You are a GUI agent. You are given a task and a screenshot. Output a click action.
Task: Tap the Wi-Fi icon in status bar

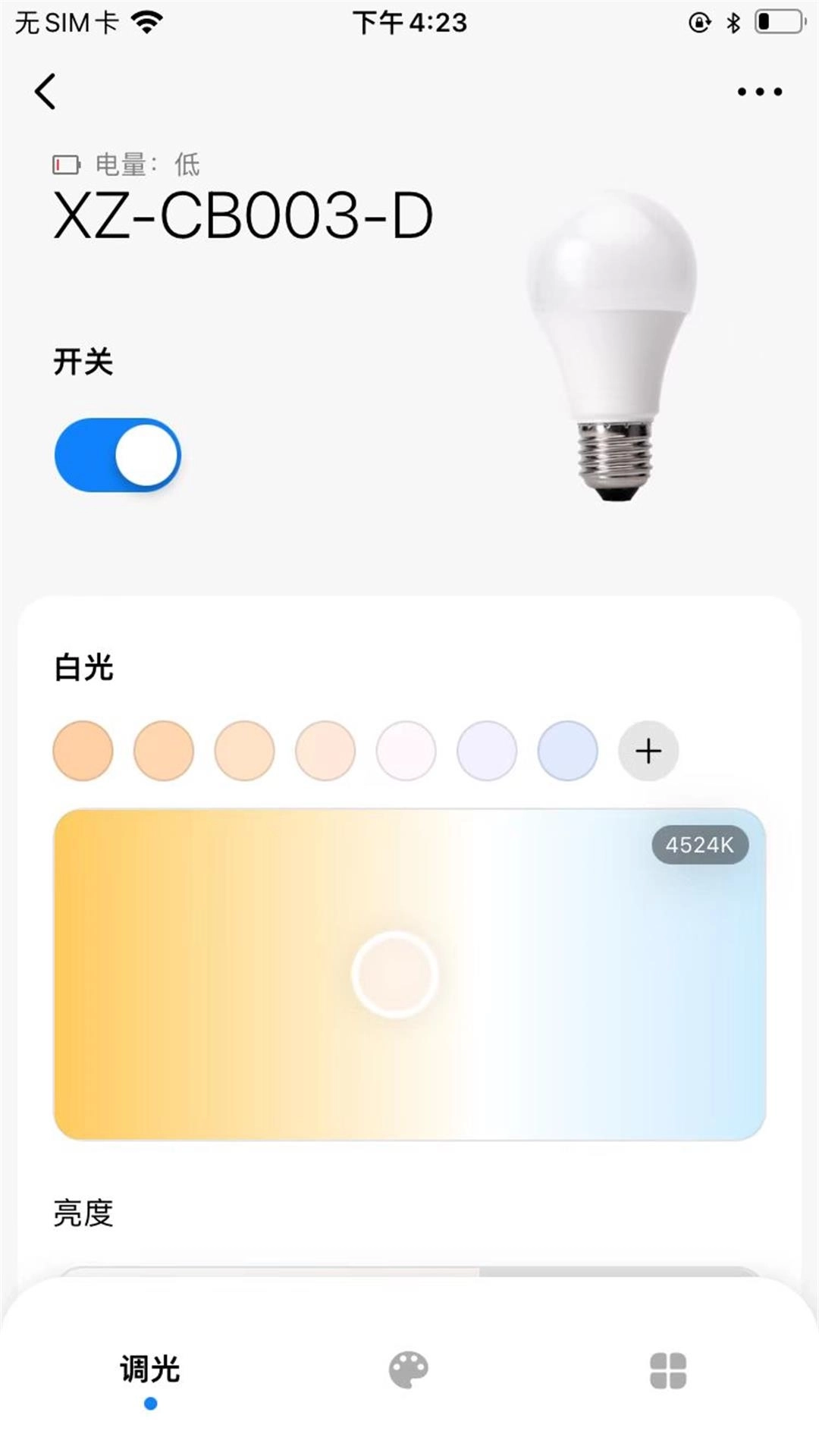tap(149, 23)
